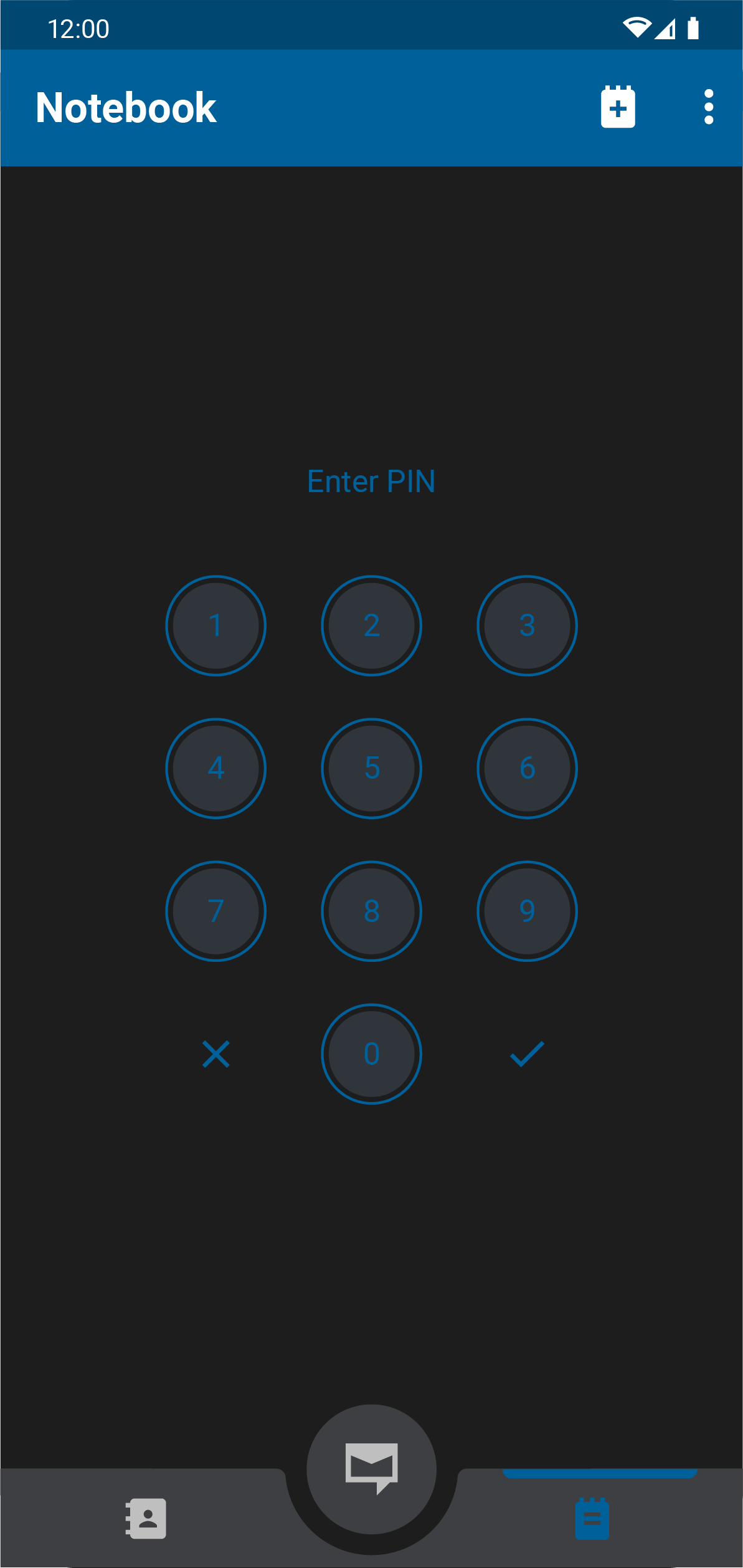Select the number 9 button
The width and height of the screenshot is (743, 1568).
(527, 911)
